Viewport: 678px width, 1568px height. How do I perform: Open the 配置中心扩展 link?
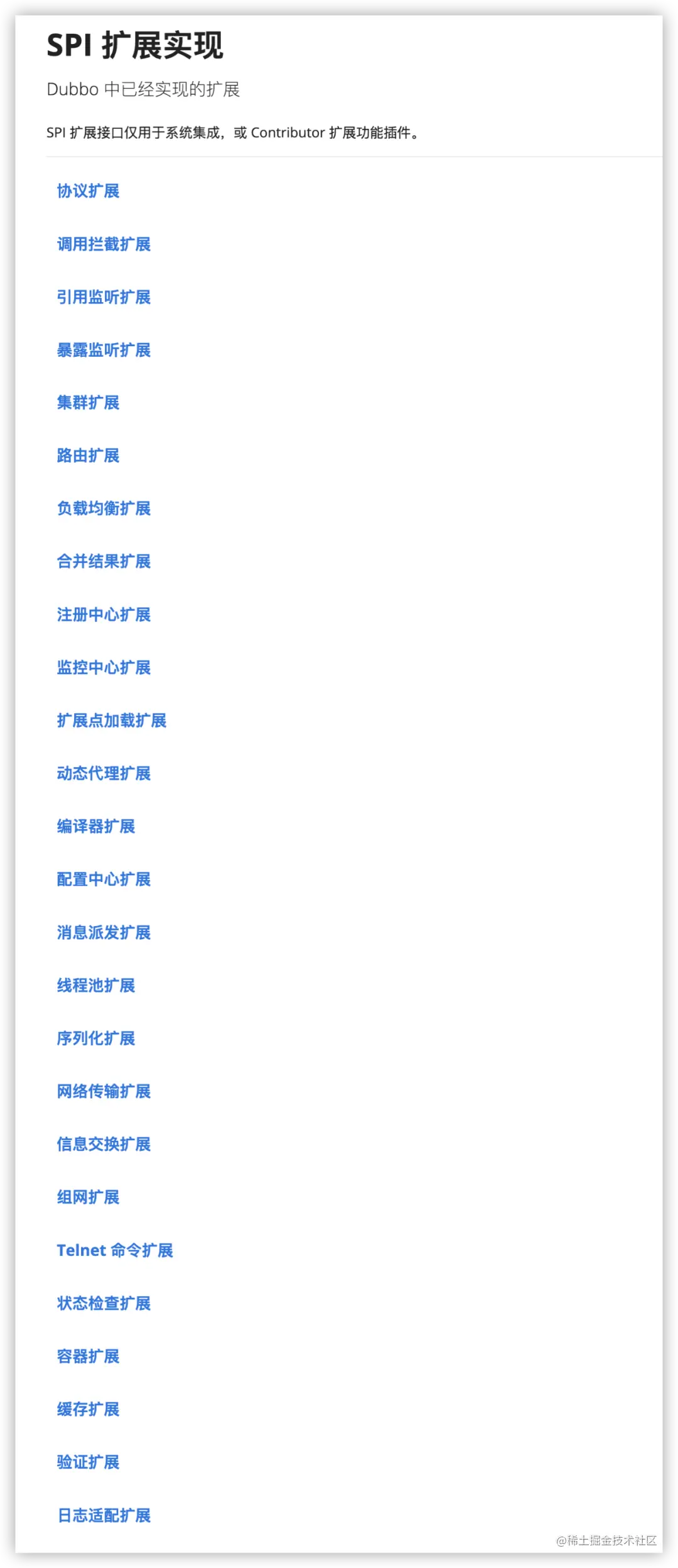[x=104, y=879]
